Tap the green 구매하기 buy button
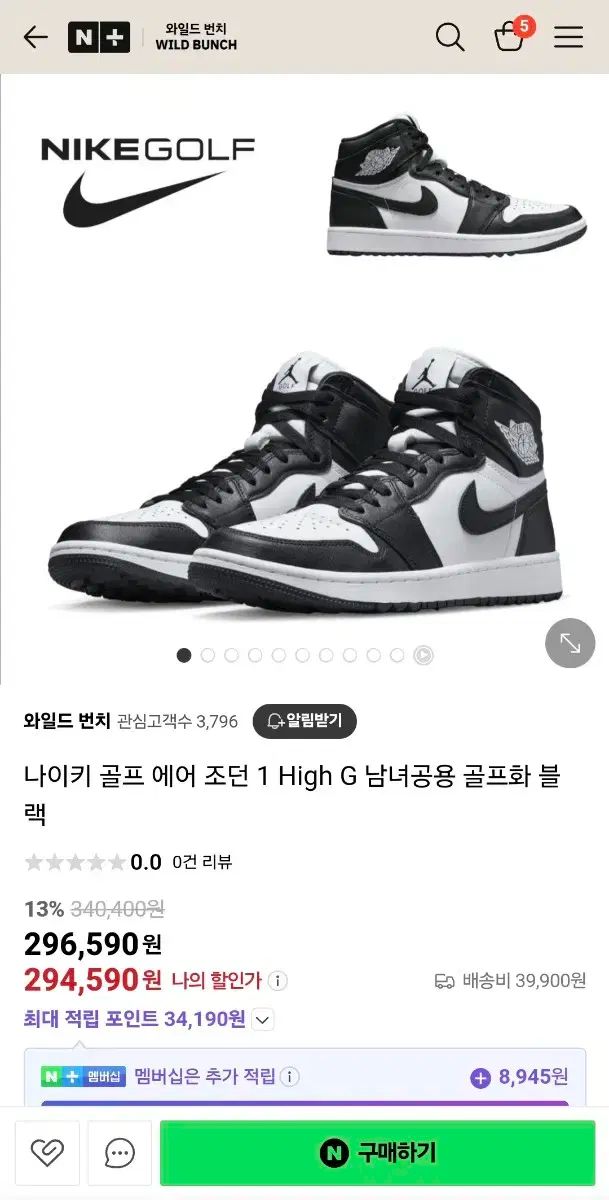The width and height of the screenshot is (609, 1200). [377, 1153]
